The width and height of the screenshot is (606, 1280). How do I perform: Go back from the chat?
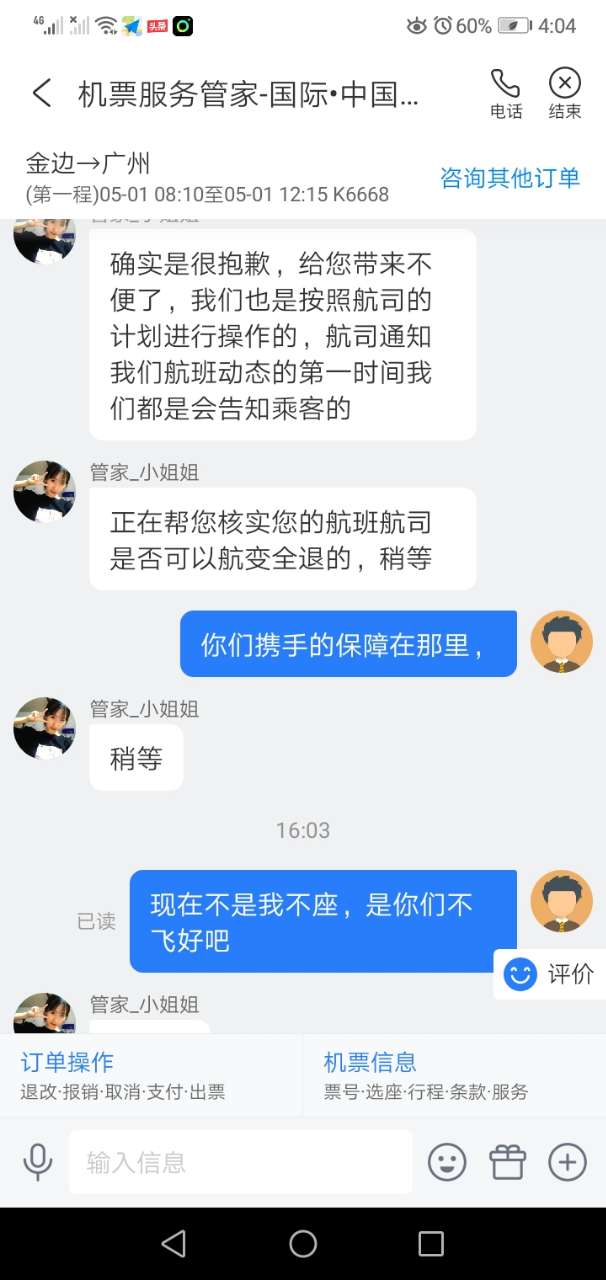pos(41,94)
